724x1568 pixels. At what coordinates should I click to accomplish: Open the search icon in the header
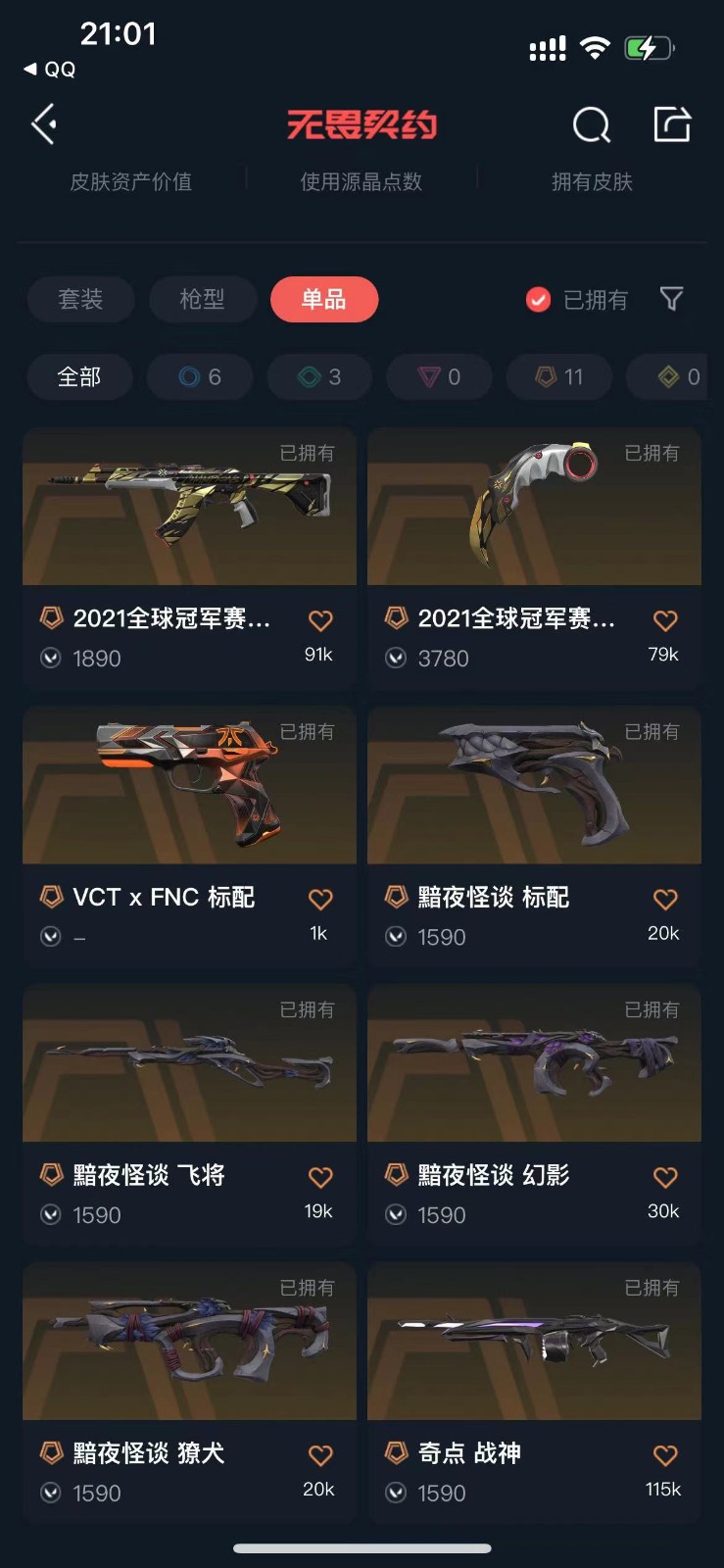[591, 125]
